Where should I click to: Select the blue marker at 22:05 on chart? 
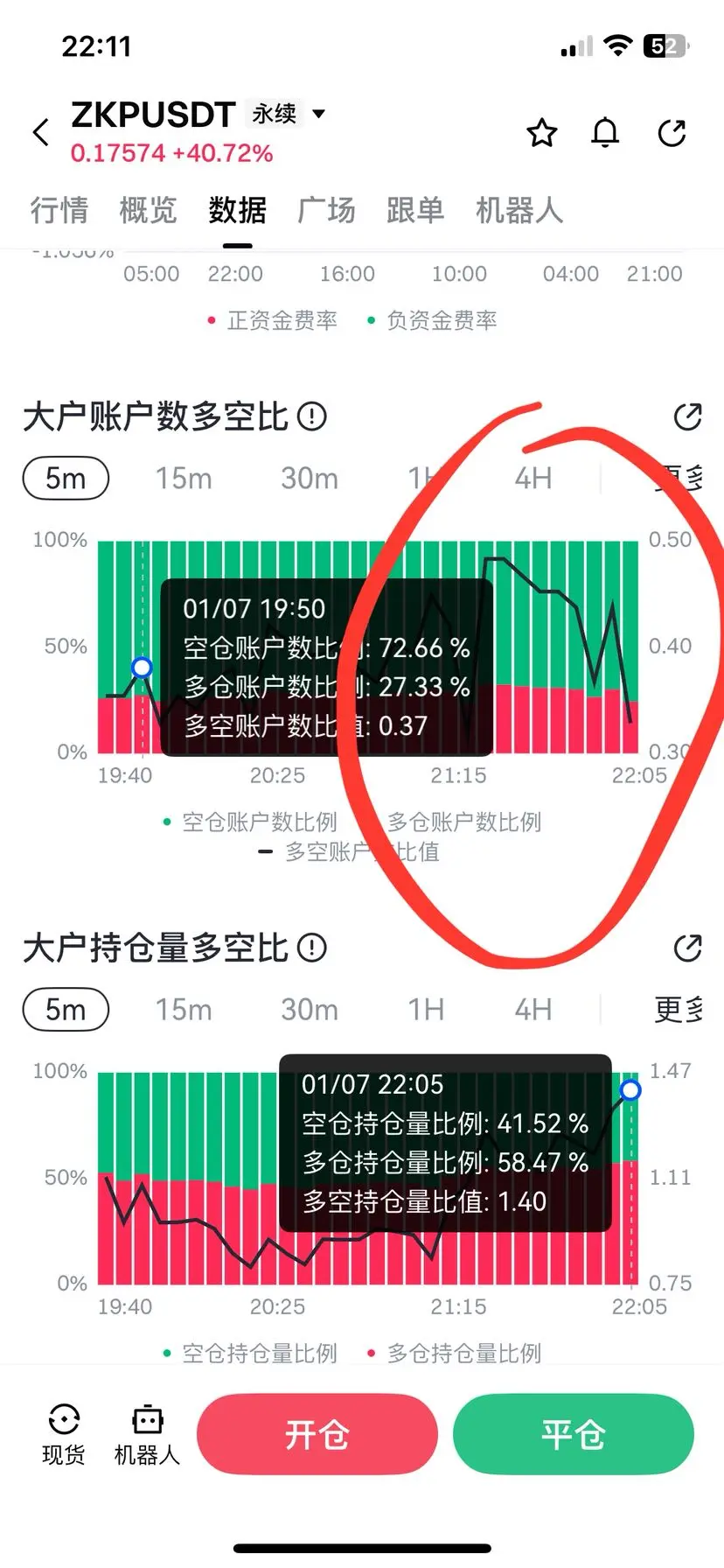tap(630, 1090)
